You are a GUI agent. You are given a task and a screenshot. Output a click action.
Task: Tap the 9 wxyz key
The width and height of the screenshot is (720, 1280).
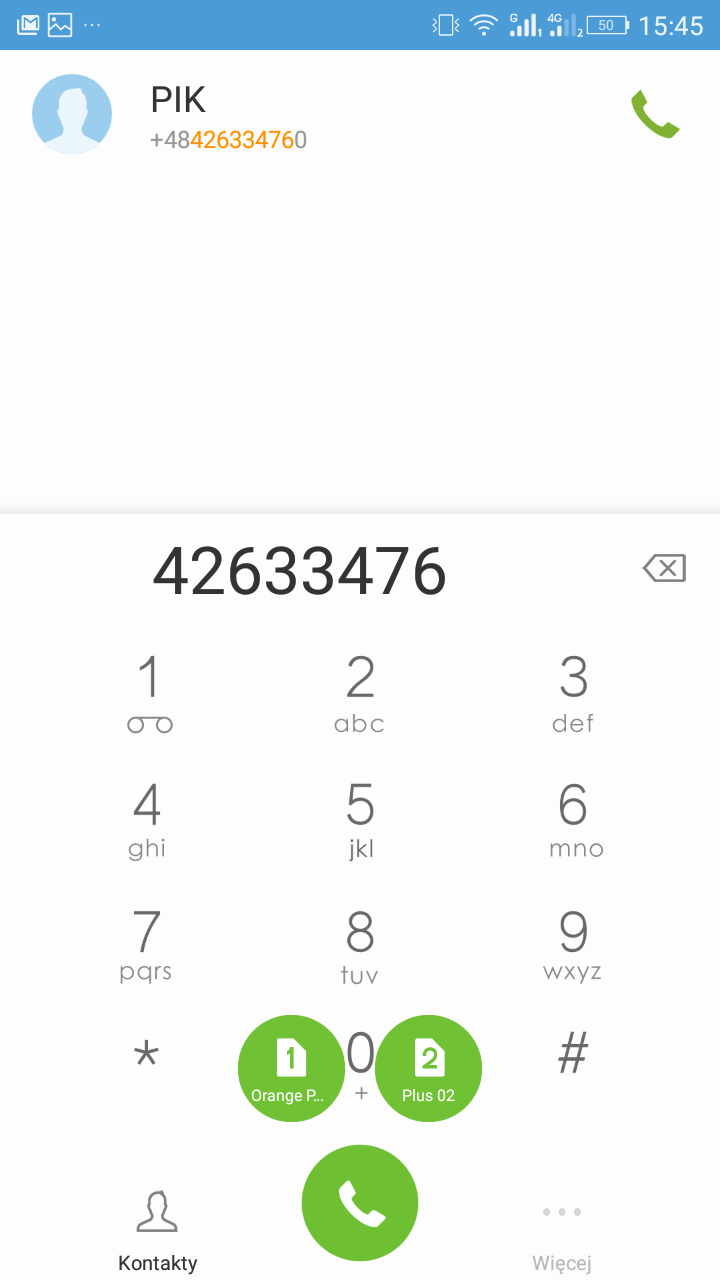click(x=573, y=945)
